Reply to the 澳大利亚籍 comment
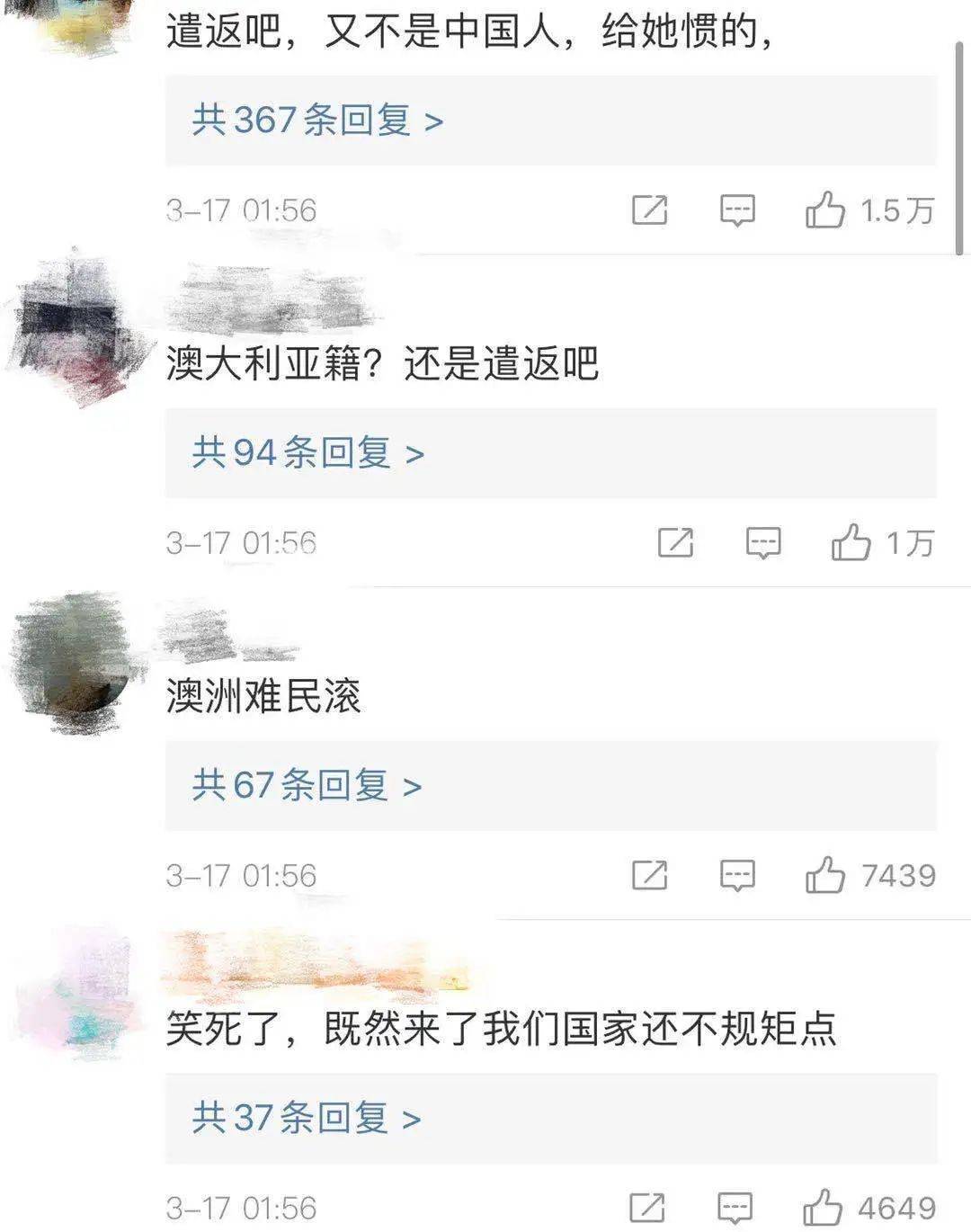Screen dimensions: 971x1232 [763, 543]
